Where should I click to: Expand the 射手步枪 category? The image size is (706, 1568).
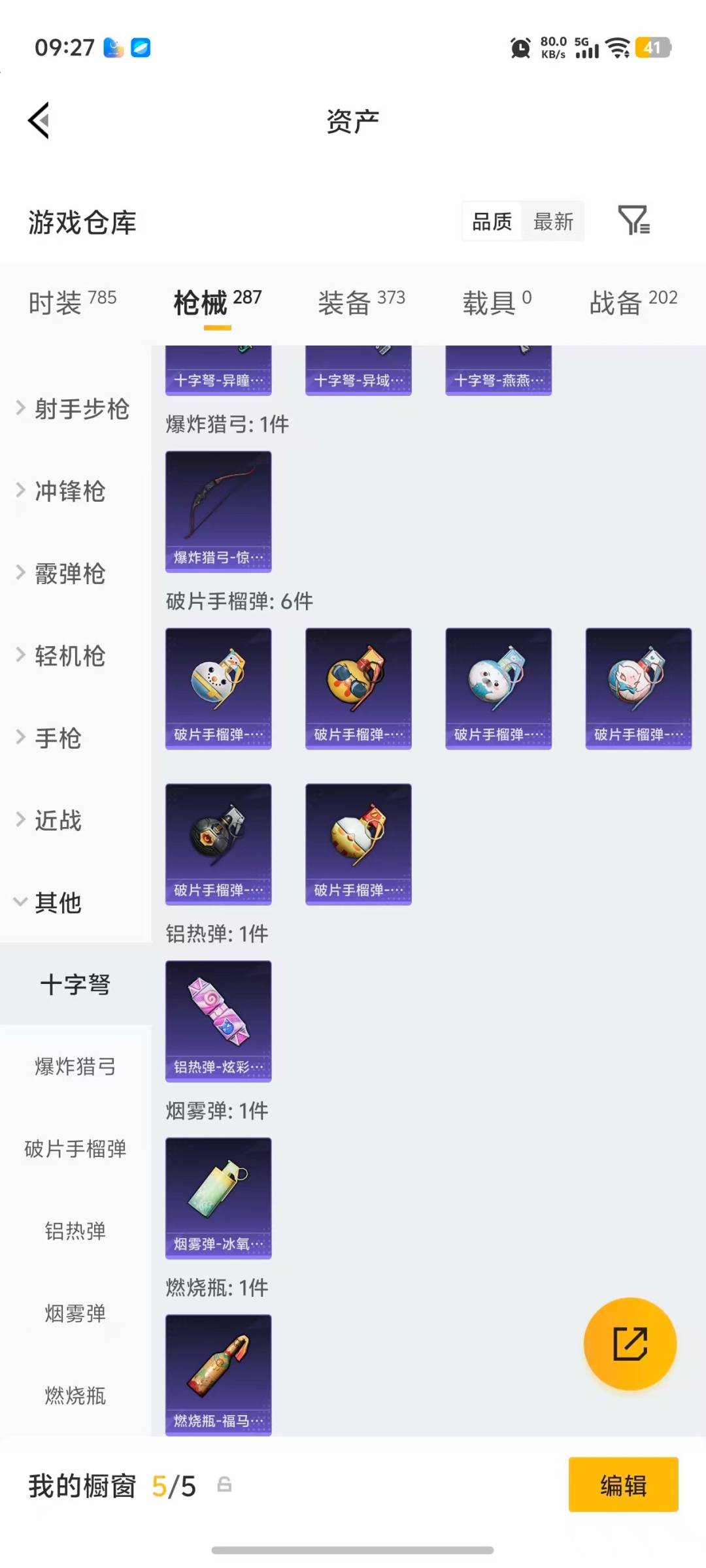pyautogui.click(x=82, y=410)
